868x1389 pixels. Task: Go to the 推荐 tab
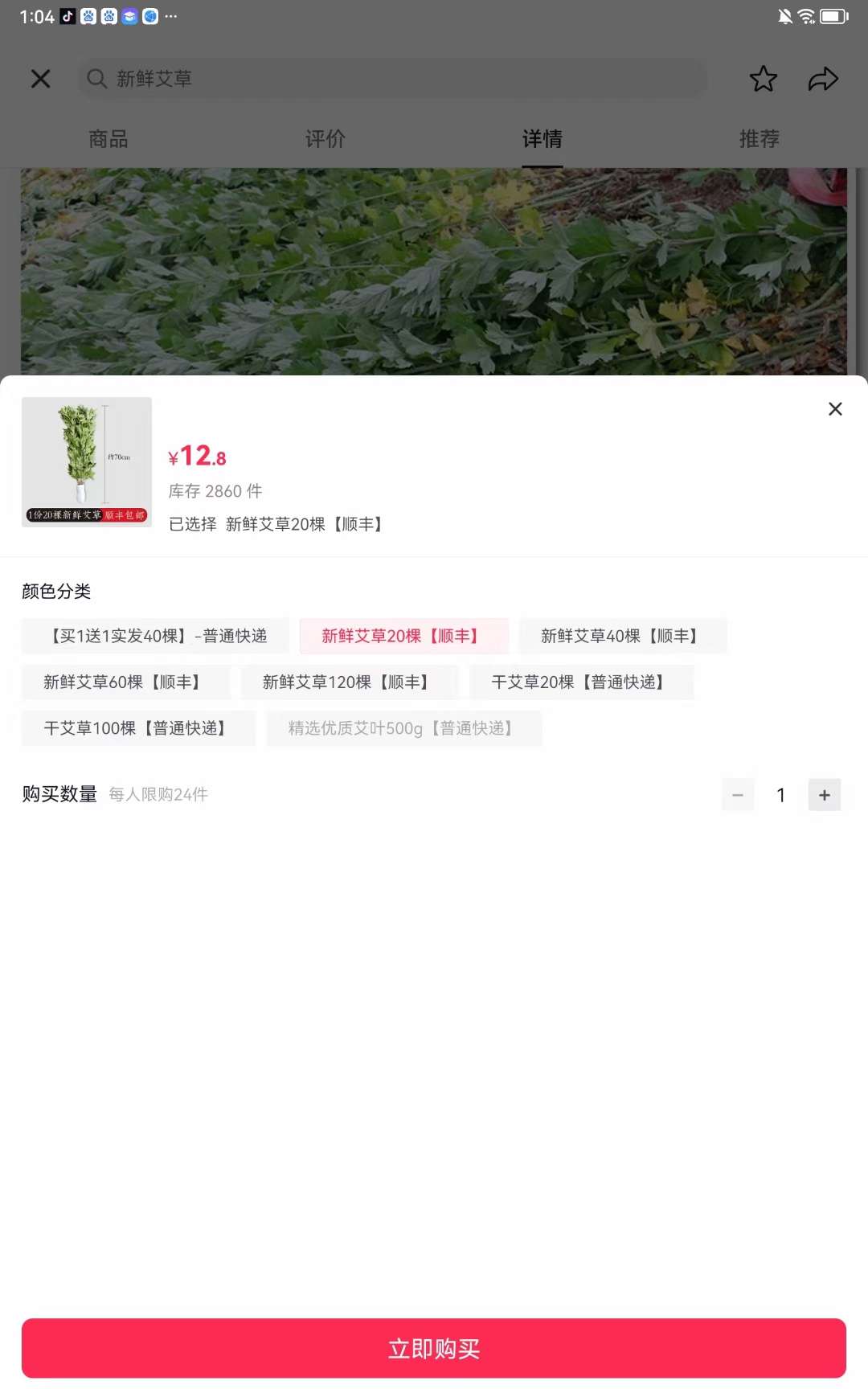[759, 139]
